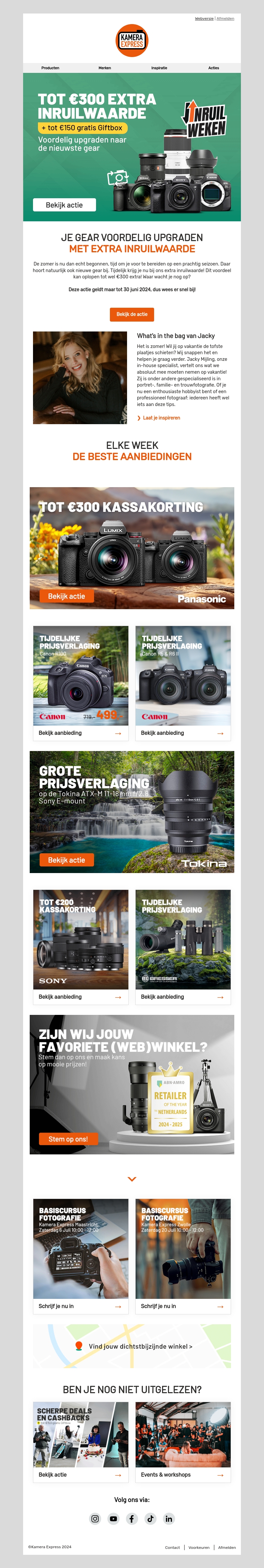Open Events & workshops card

(x=182, y=1475)
